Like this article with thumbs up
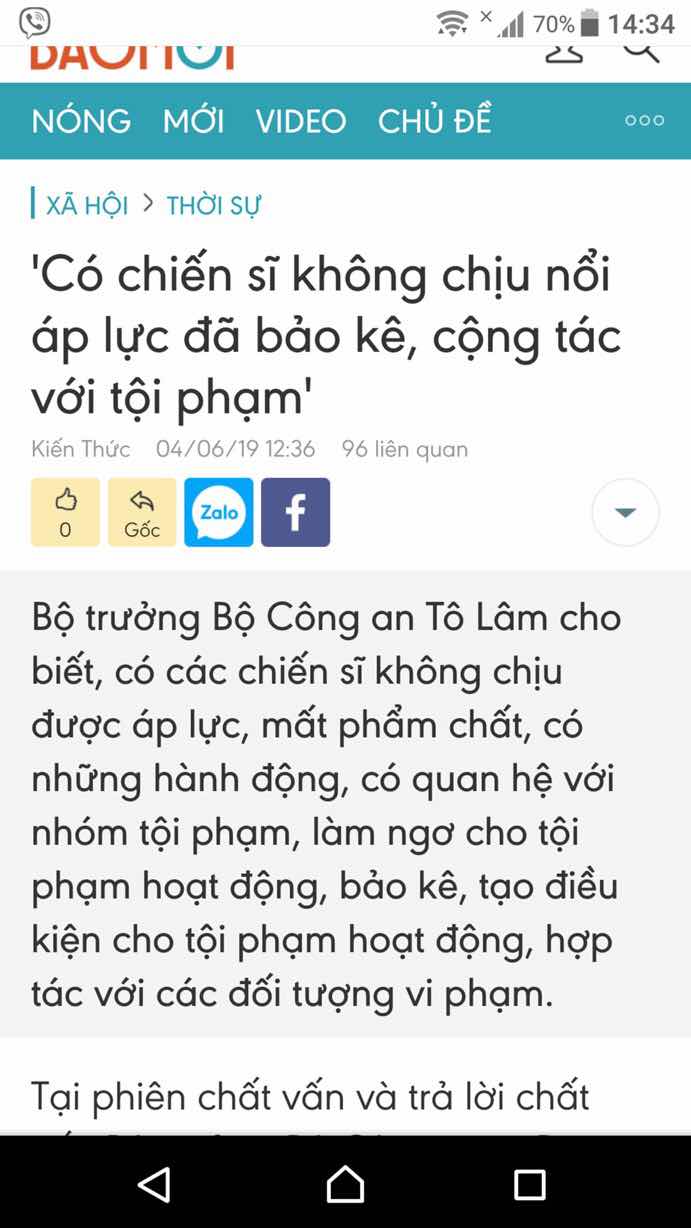Viewport: 691px width, 1228px height. 65,512
